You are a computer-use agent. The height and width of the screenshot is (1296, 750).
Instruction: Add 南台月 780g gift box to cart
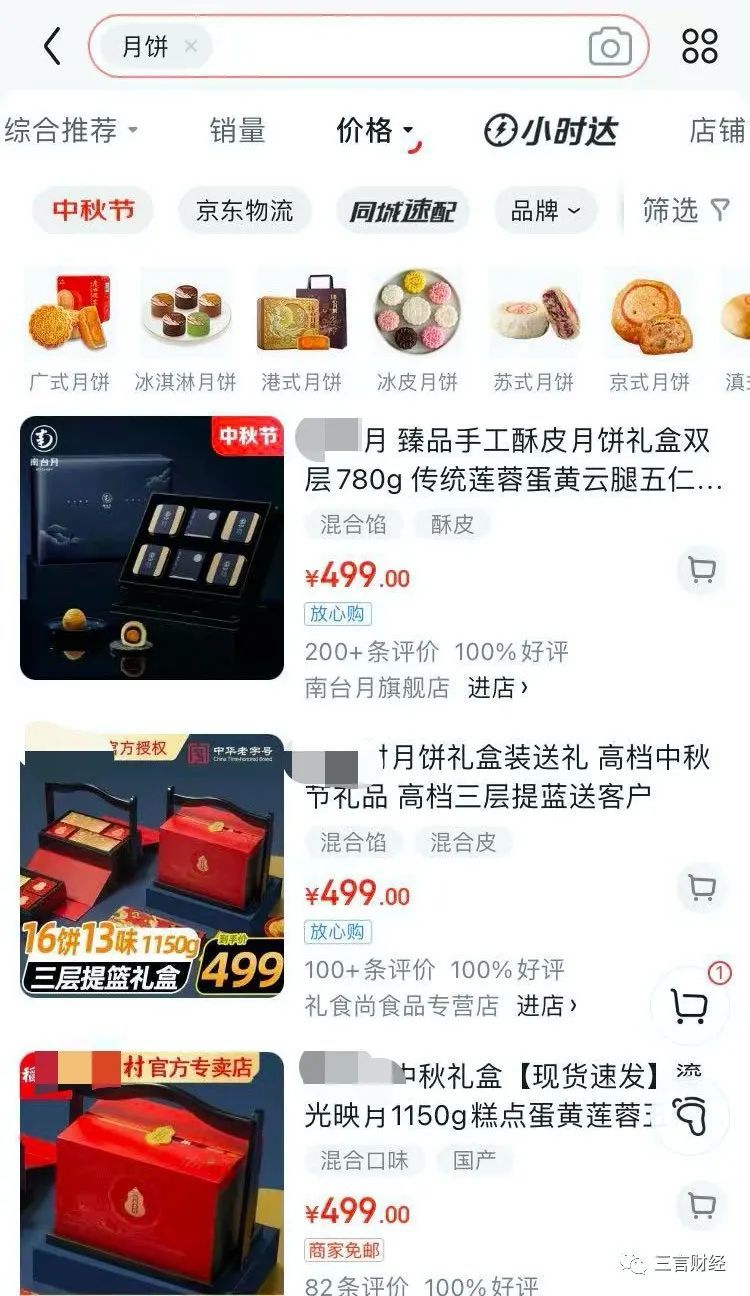pyautogui.click(x=701, y=570)
